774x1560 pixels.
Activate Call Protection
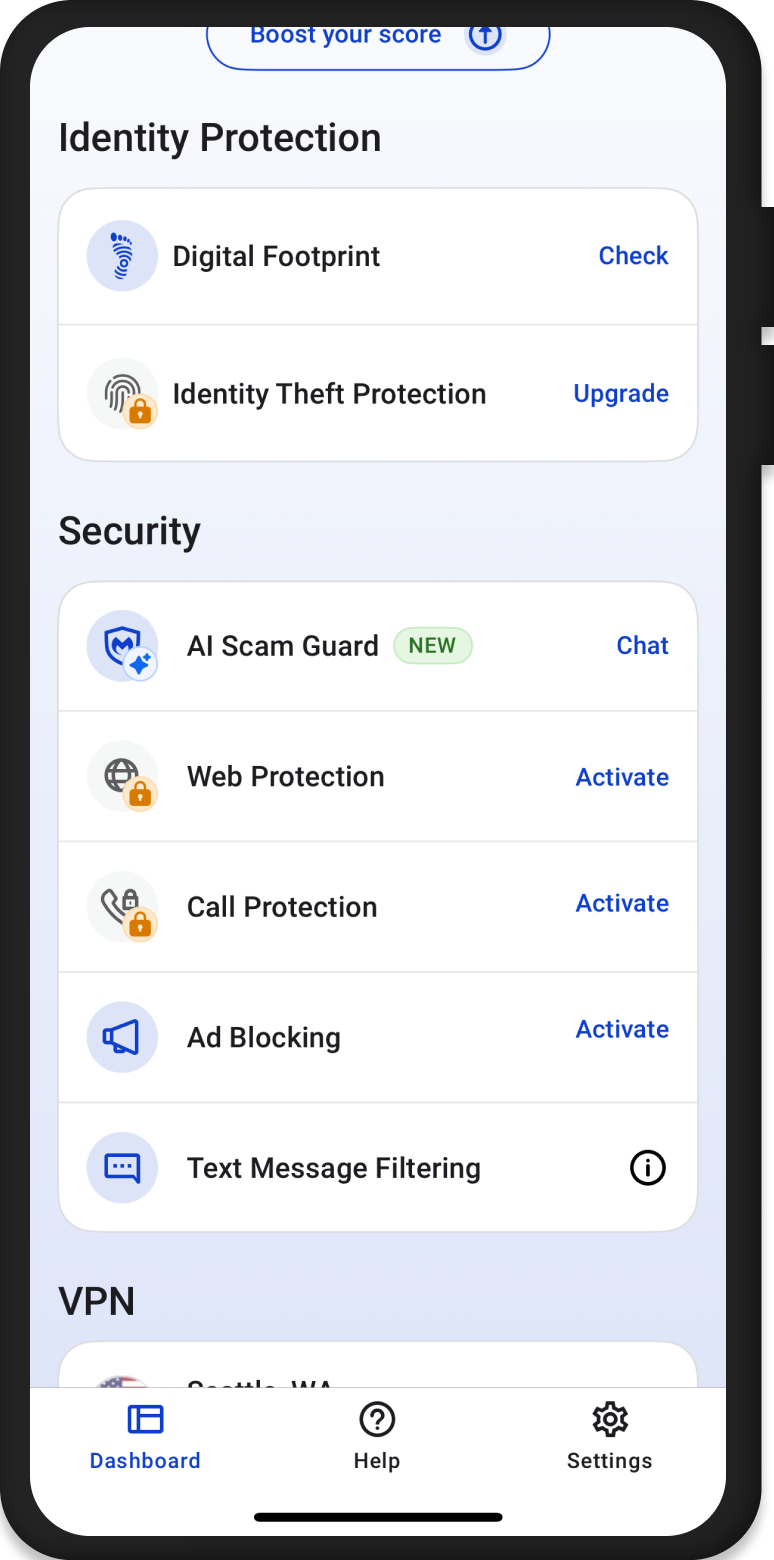[622, 904]
